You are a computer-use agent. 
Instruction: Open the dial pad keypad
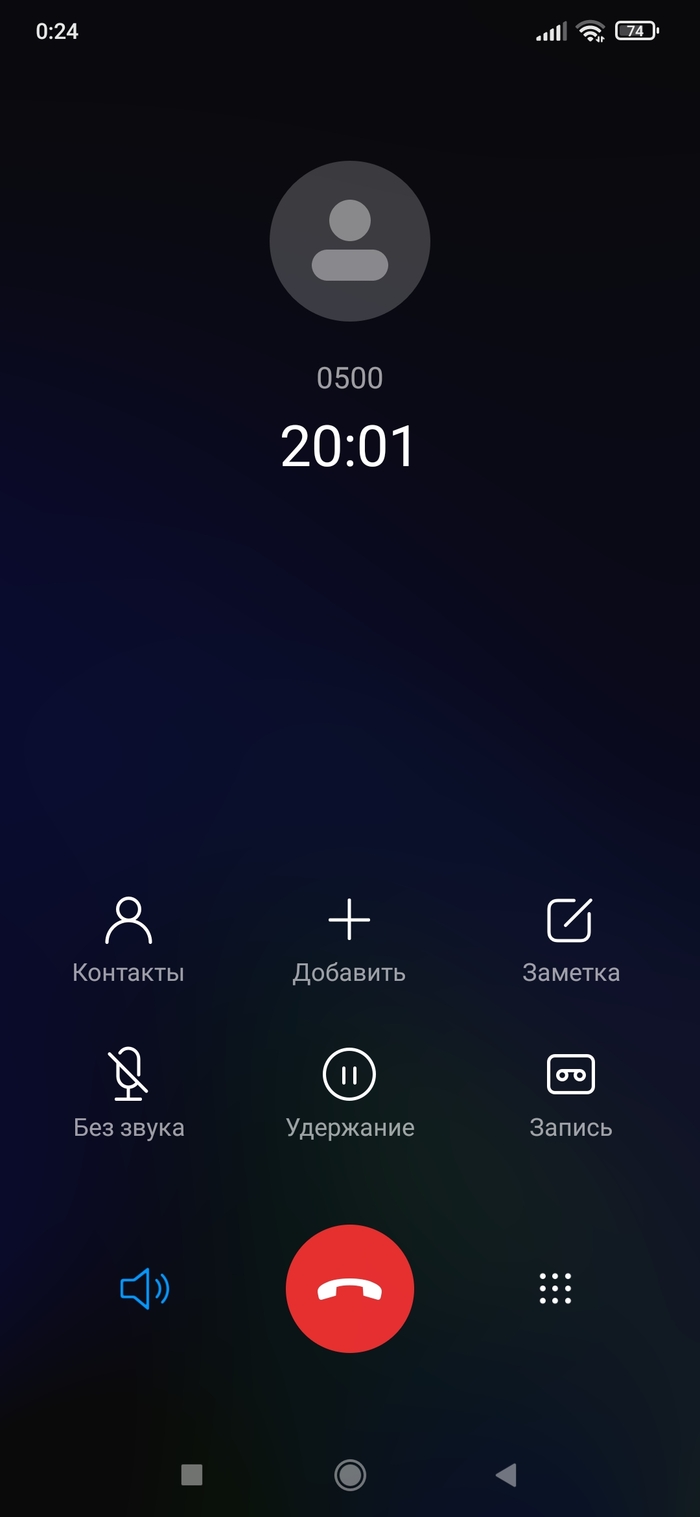(x=555, y=1289)
